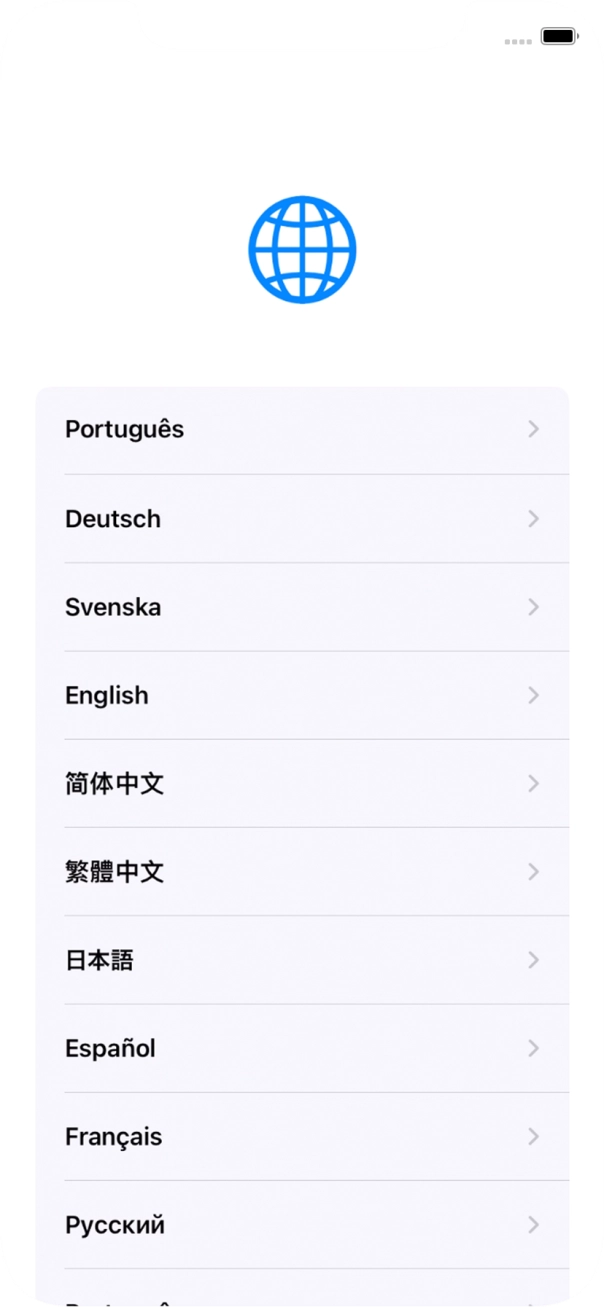
Task: Choose 简体中文 from the list
Action: [x=300, y=783]
